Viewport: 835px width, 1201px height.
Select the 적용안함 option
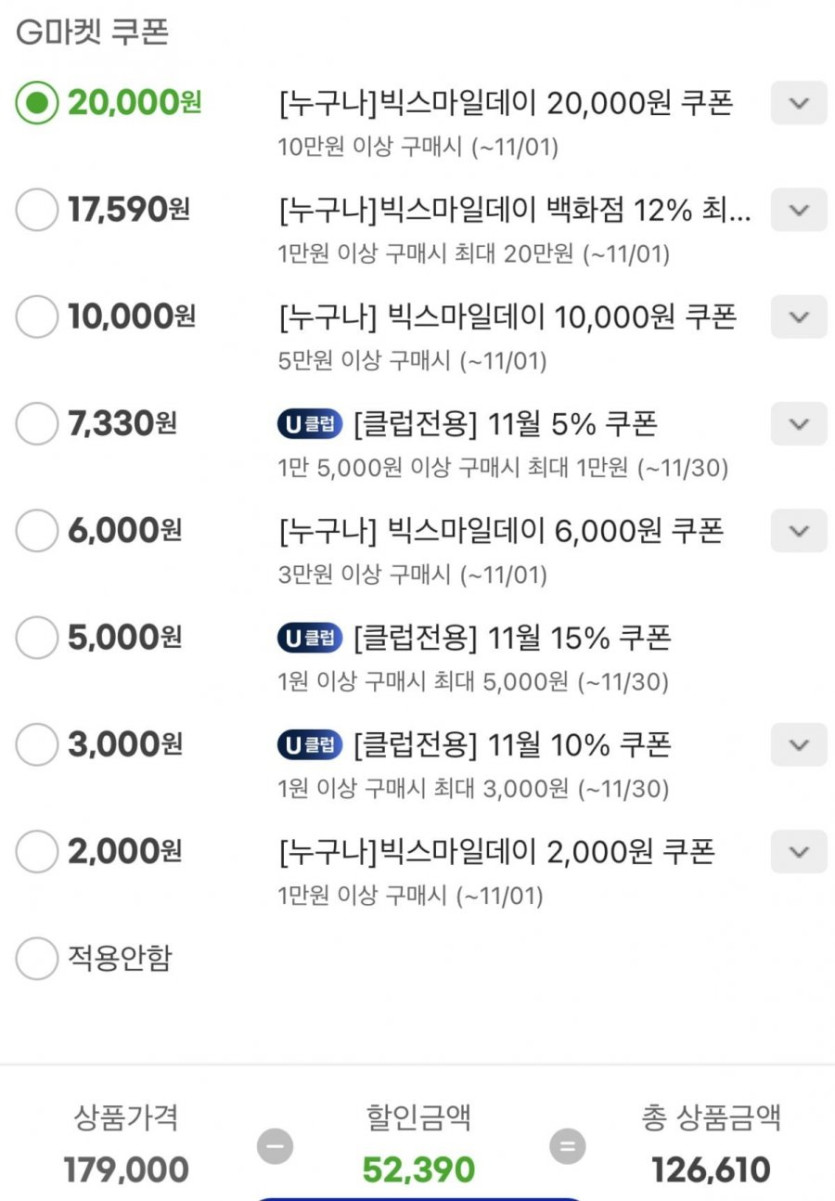(37, 959)
